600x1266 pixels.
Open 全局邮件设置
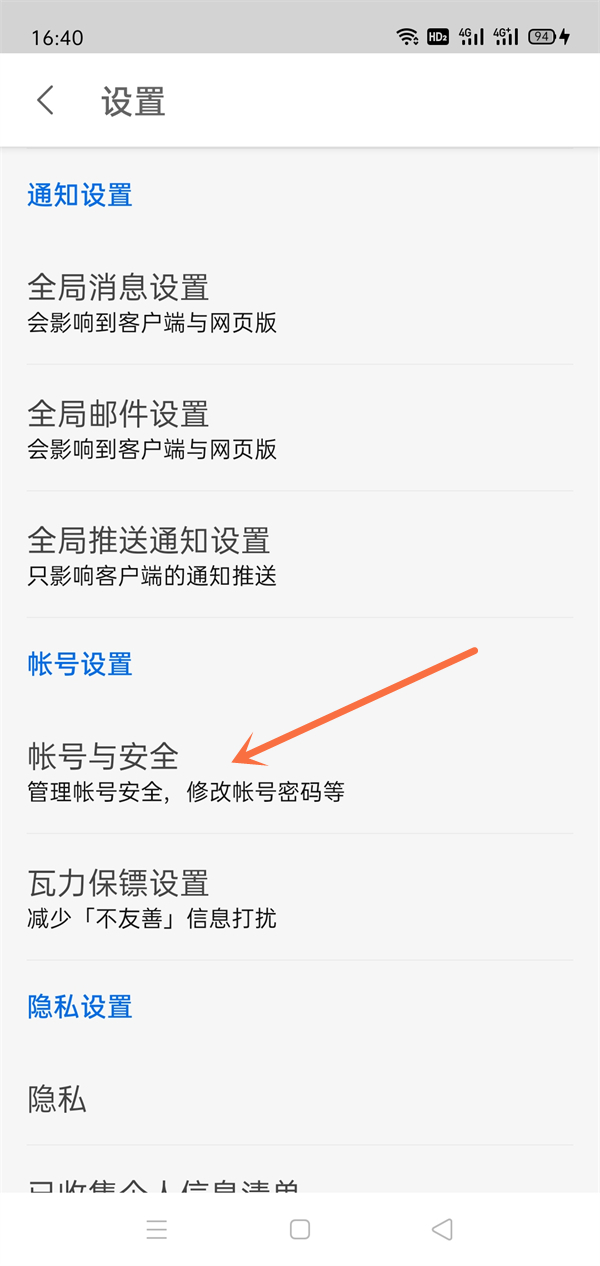pos(300,428)
